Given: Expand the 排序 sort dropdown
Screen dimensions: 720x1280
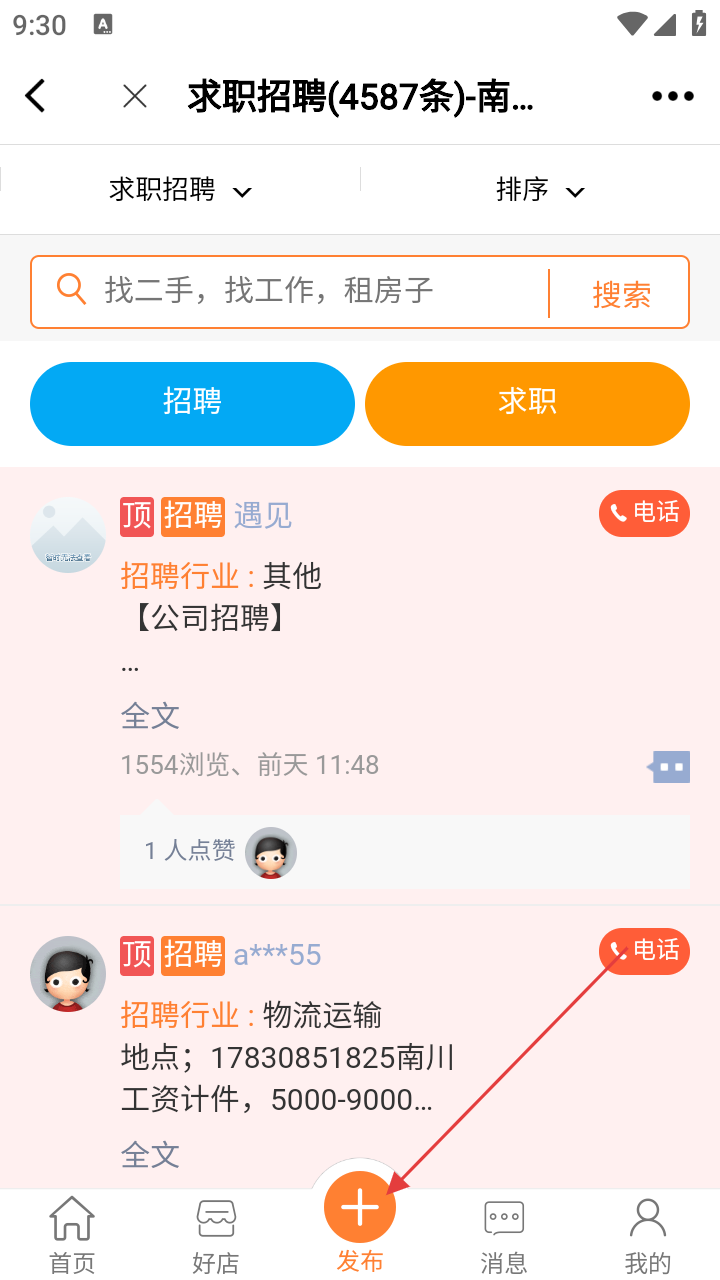Looking at the screenshot, I should (x=540, y=190).
